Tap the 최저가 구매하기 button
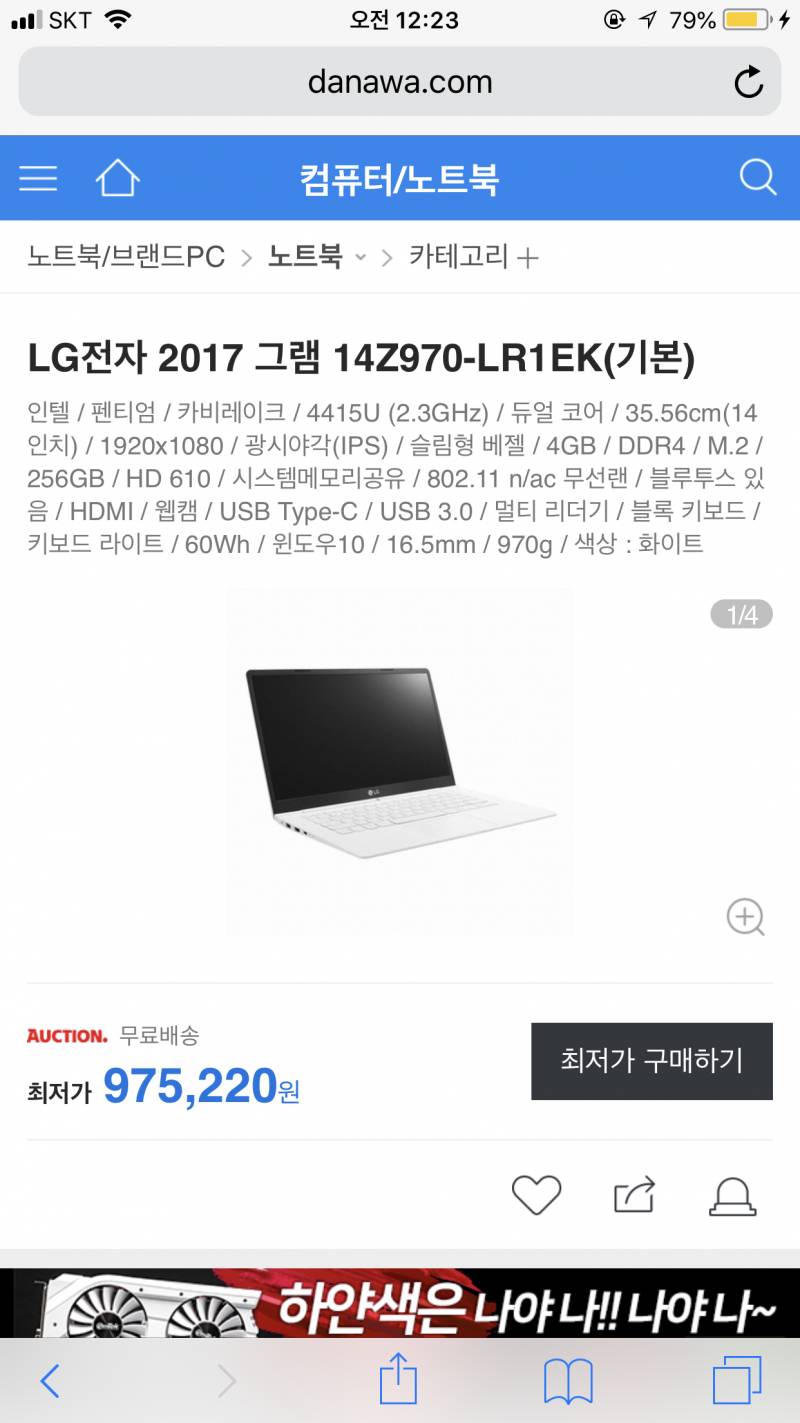 coord(651,1062)
